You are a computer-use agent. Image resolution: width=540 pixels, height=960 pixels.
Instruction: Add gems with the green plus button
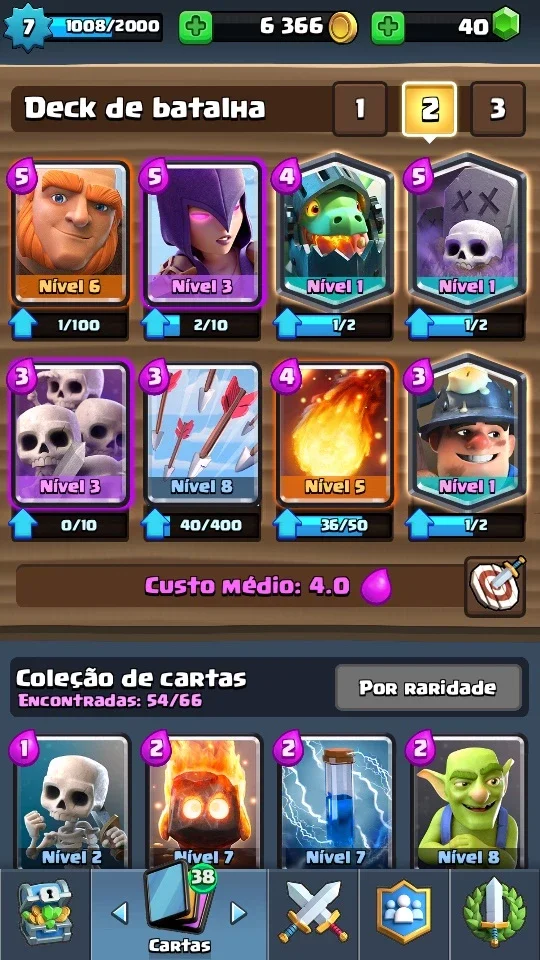[388, 27]
